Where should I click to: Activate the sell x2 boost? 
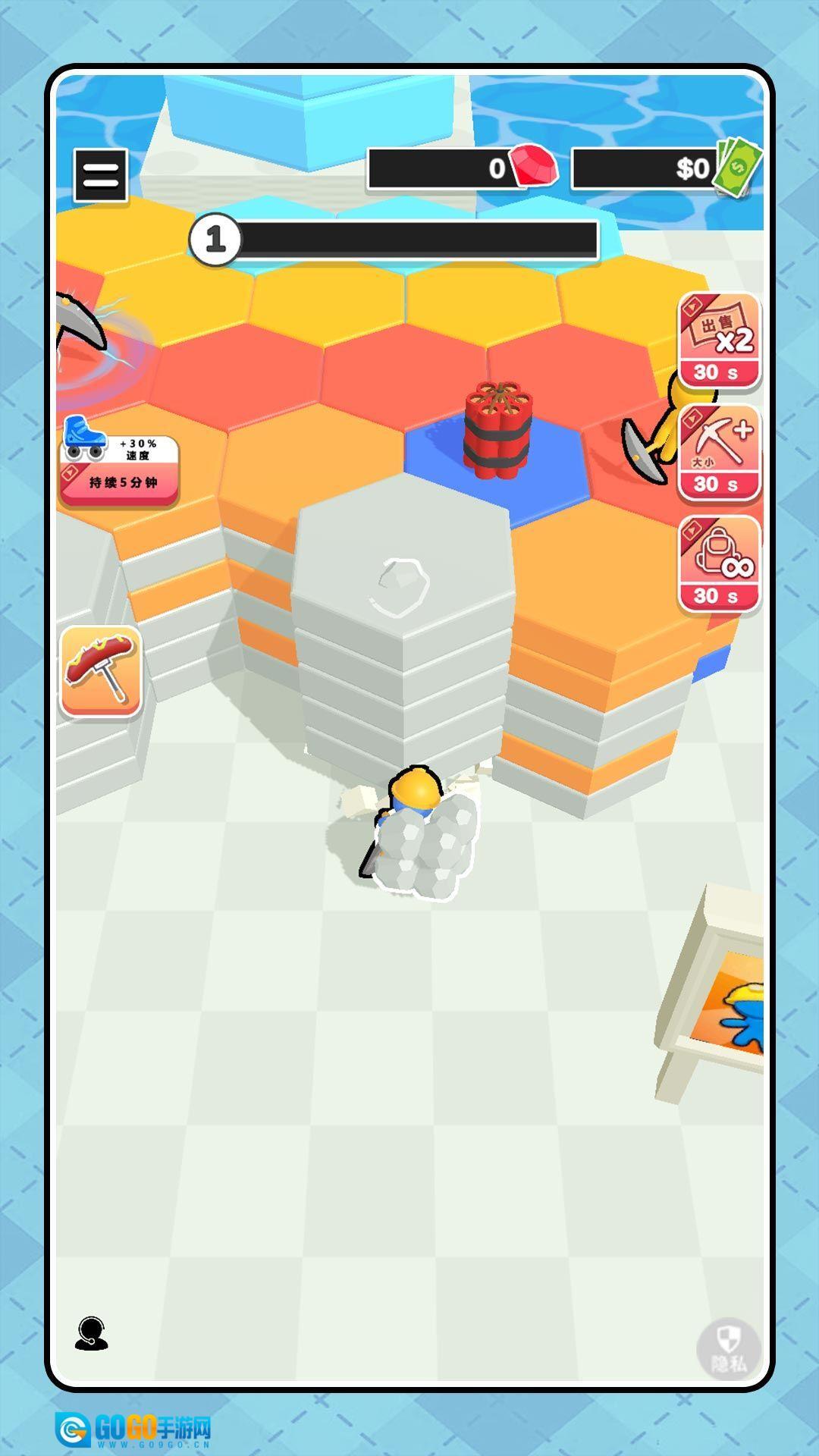pyautogui.click(x=719, y=340)
